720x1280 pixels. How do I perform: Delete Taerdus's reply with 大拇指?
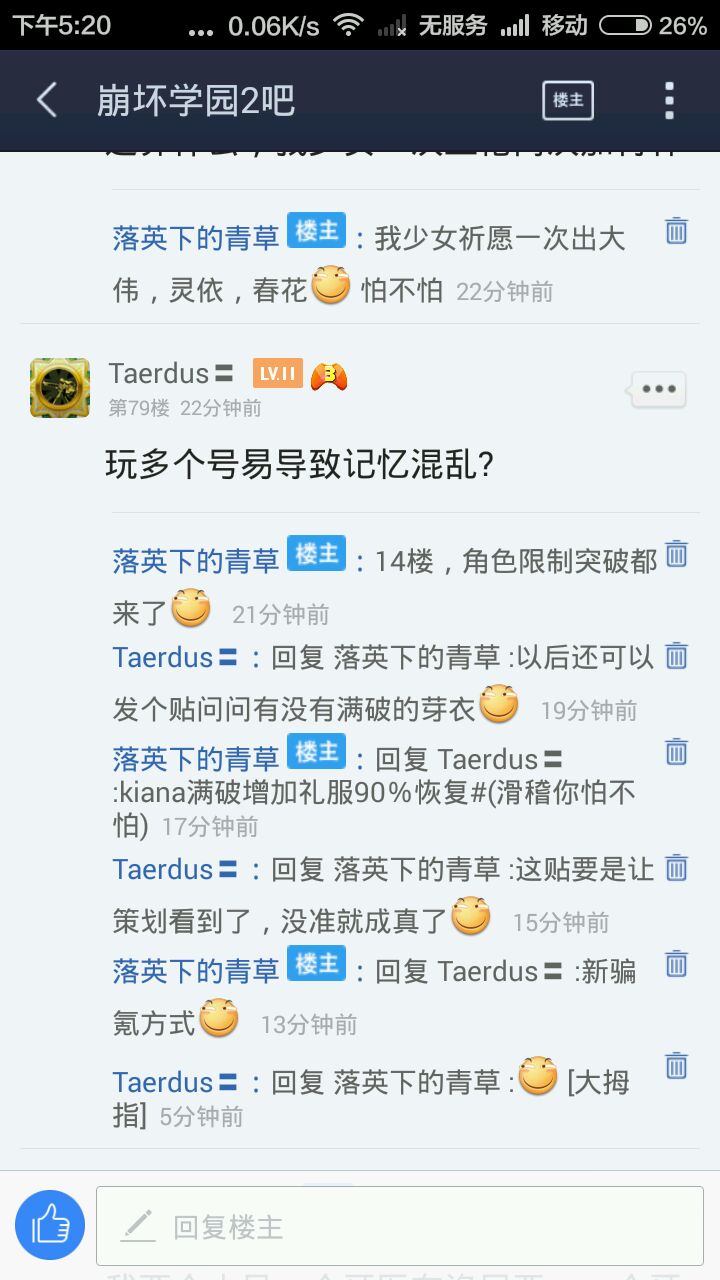pyautogui.click(x=677, y=1066)
